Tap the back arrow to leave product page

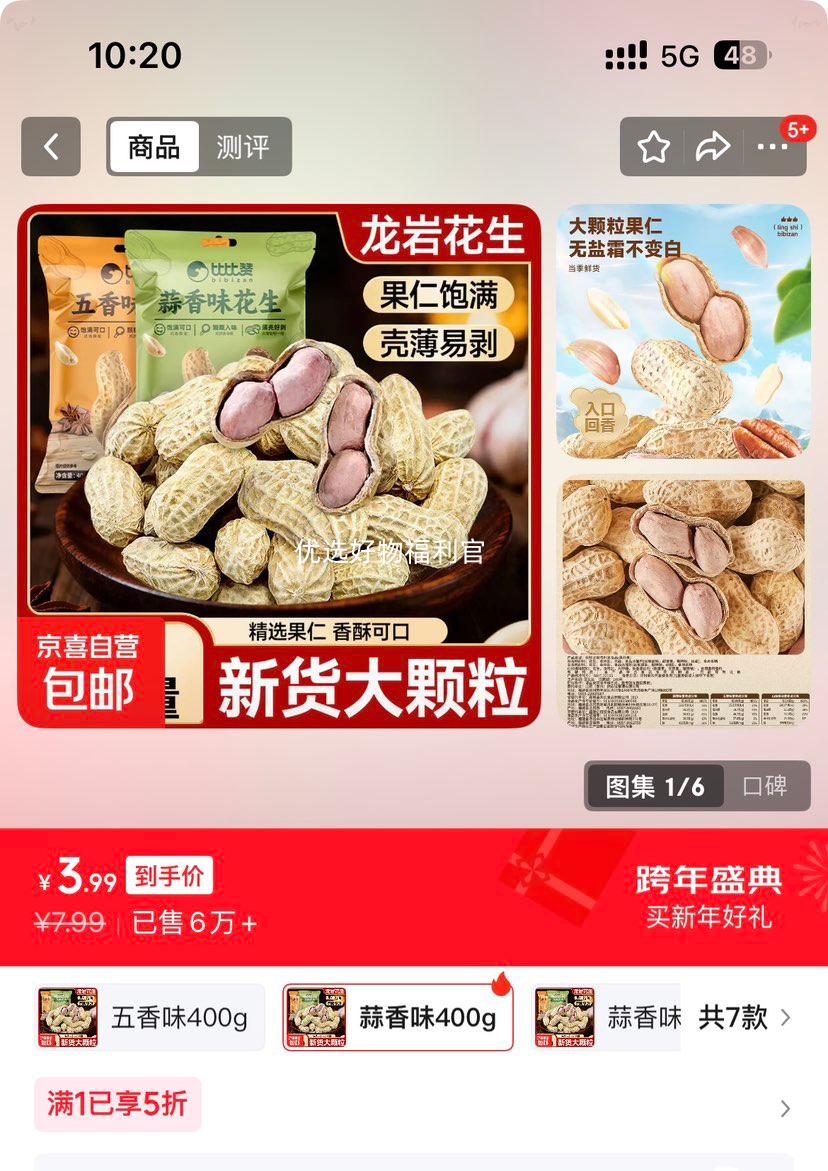(x=50, y=147)
